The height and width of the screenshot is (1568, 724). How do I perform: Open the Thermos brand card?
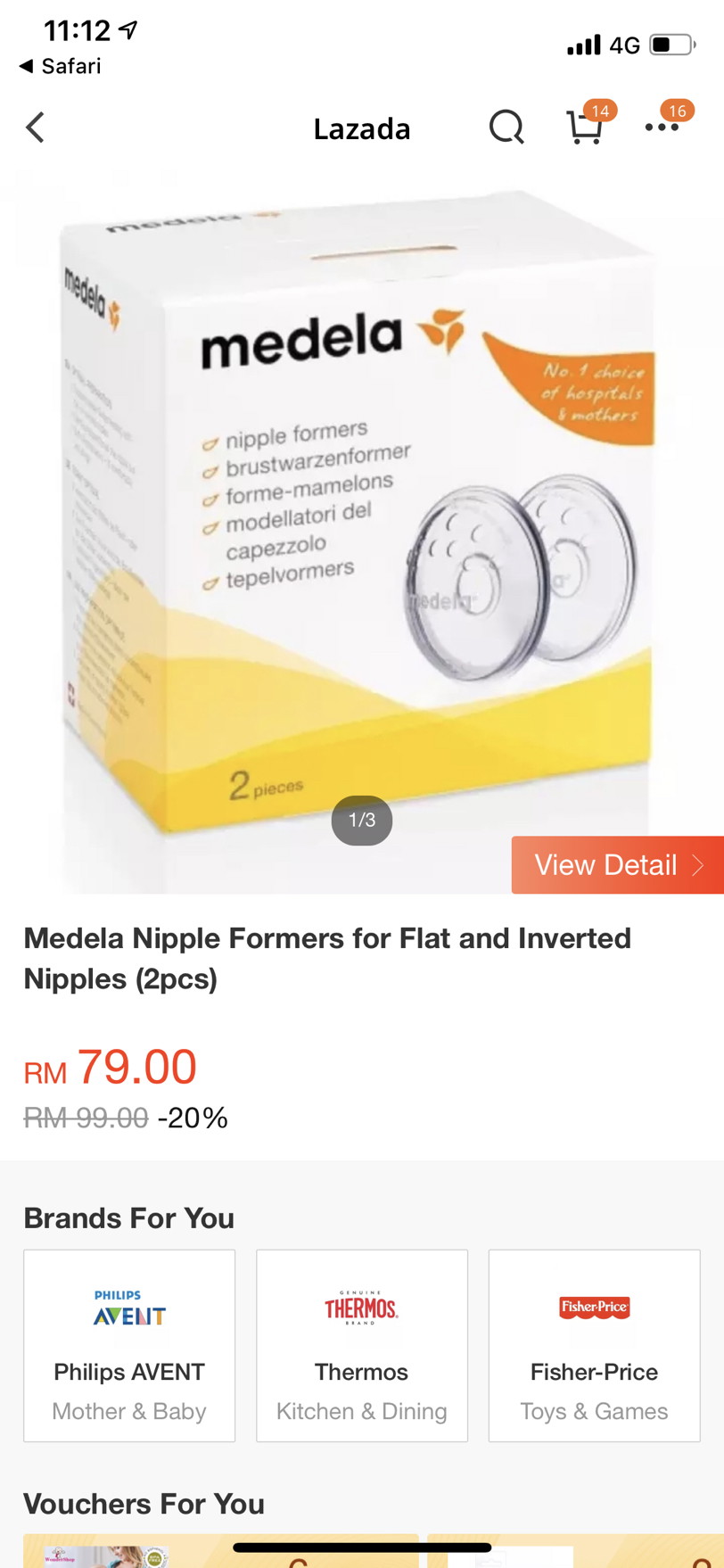[x=362, y=1345]
